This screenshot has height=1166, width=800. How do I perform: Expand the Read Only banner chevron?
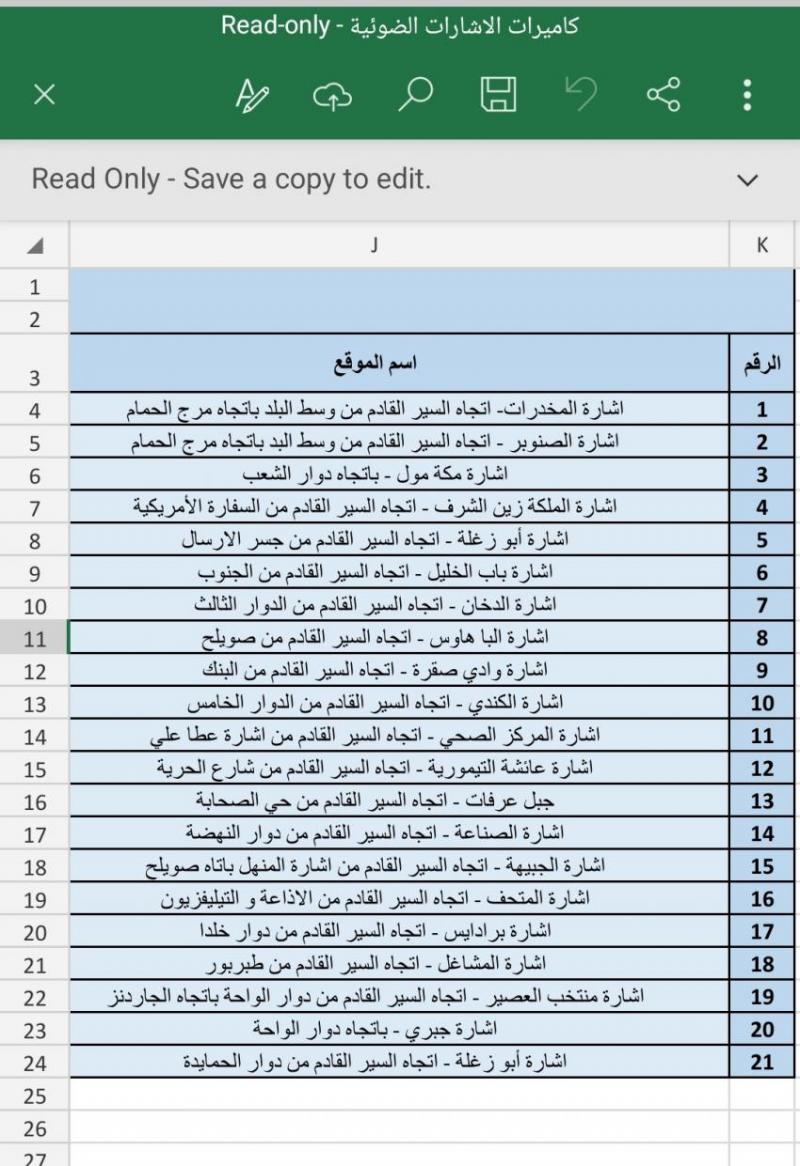(746, 180)
